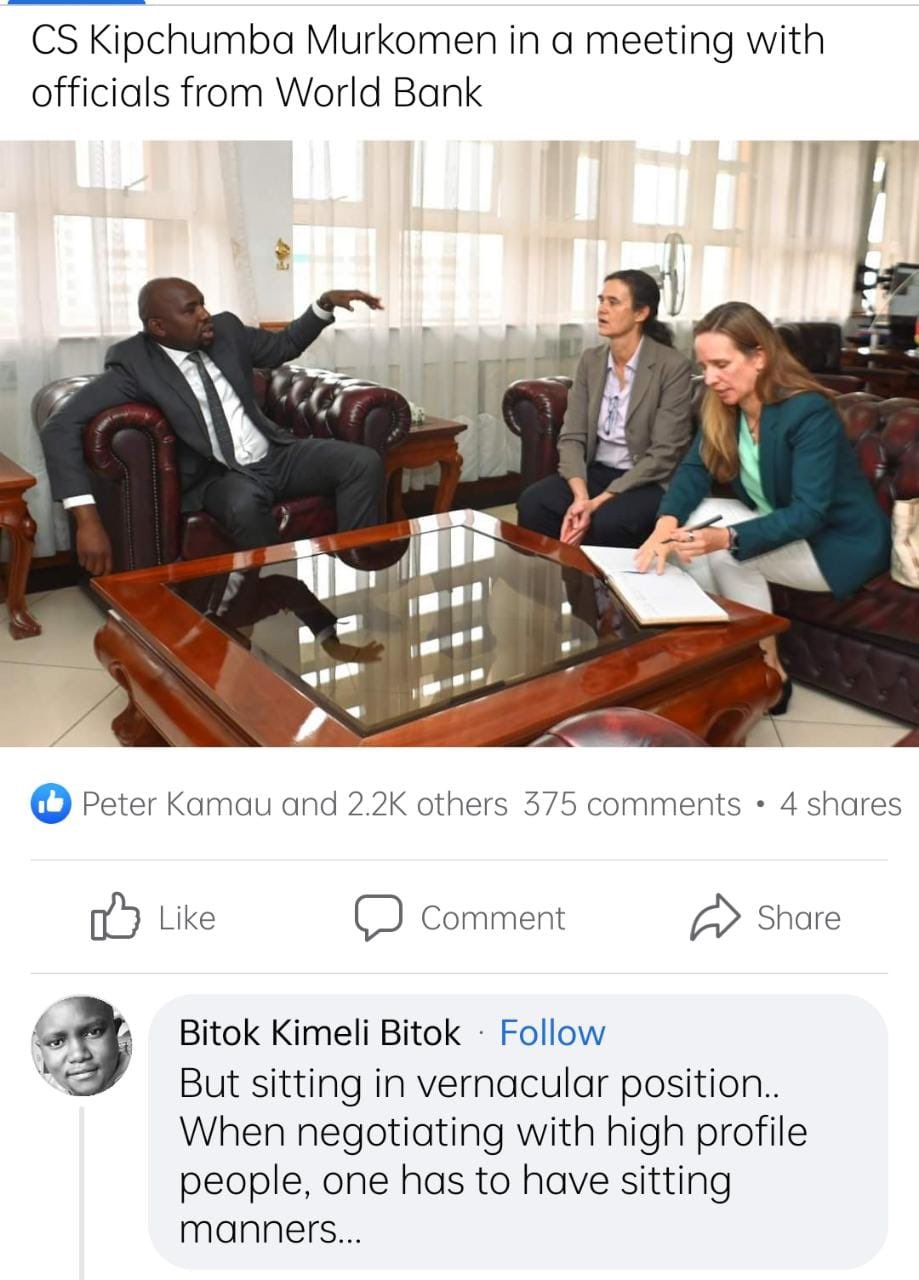
Task: Open the 375 comments list
Action: [x=632, y=804]
